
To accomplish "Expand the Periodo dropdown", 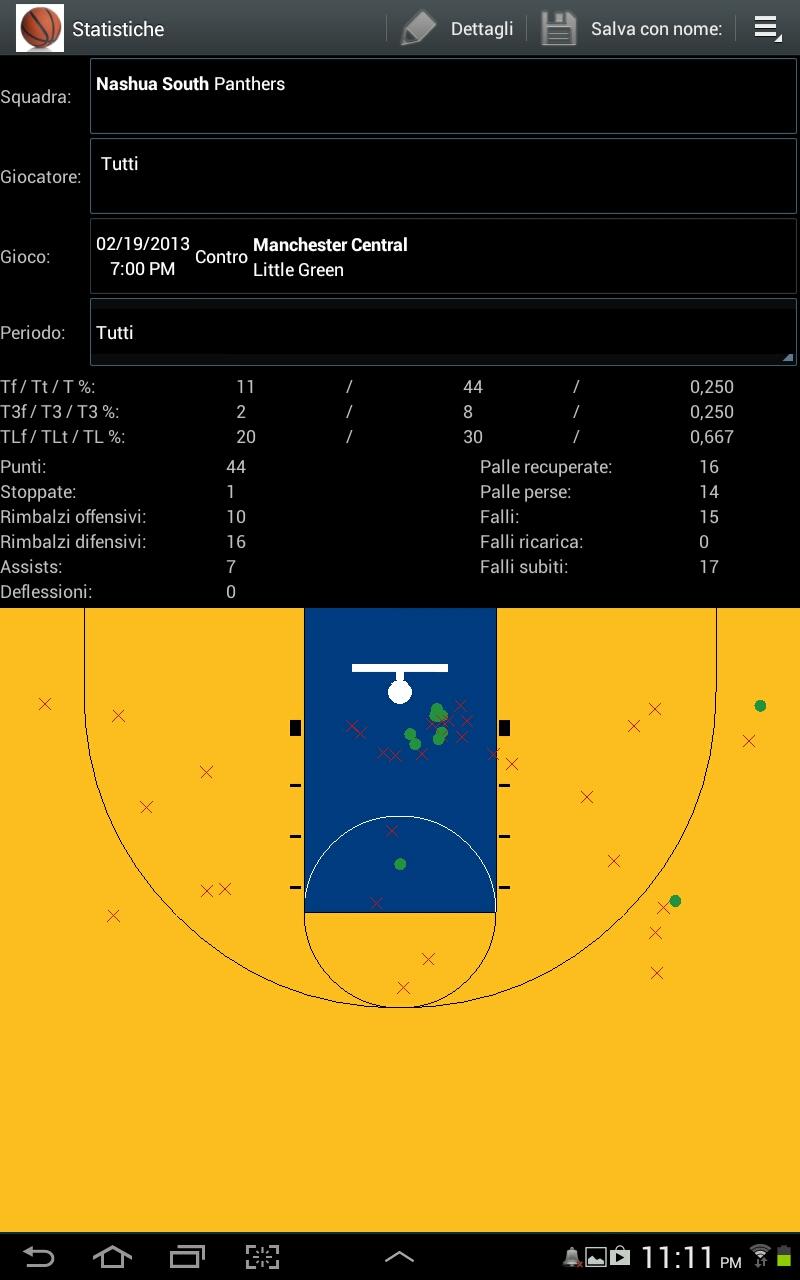I will [x=443, y=332].
